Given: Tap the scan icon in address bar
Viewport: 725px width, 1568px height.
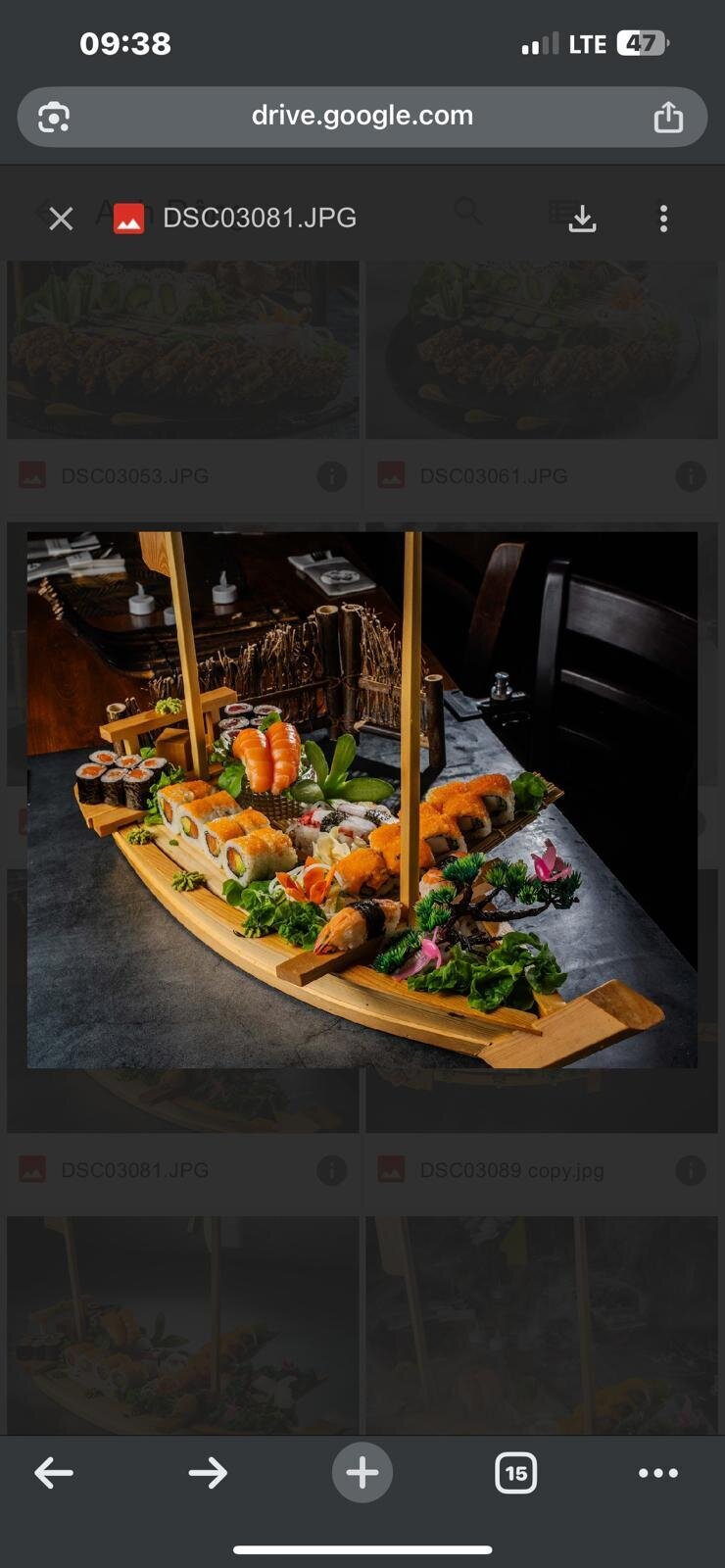Looking at the screenshot, I should coord(54,118).
